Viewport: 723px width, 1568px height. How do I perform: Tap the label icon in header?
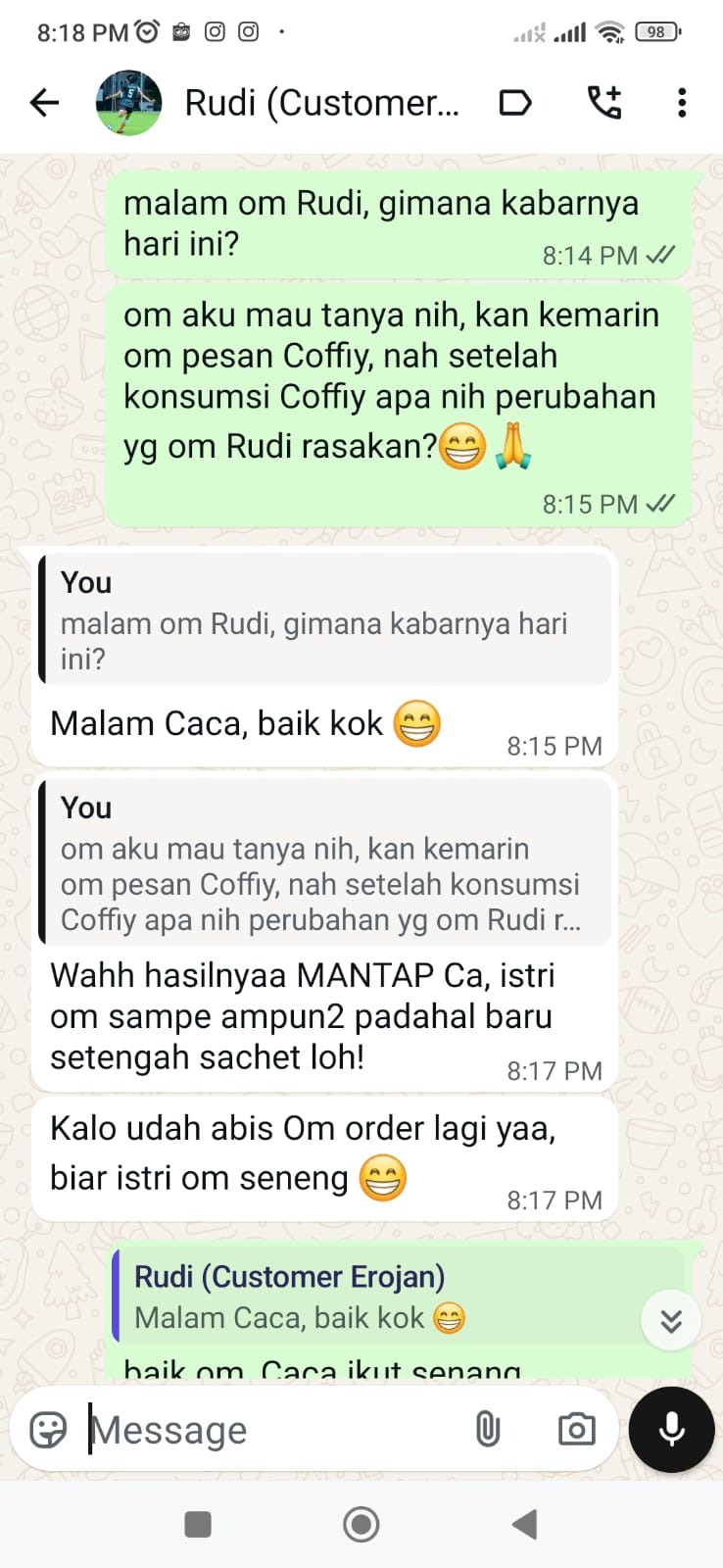[515, 102]
